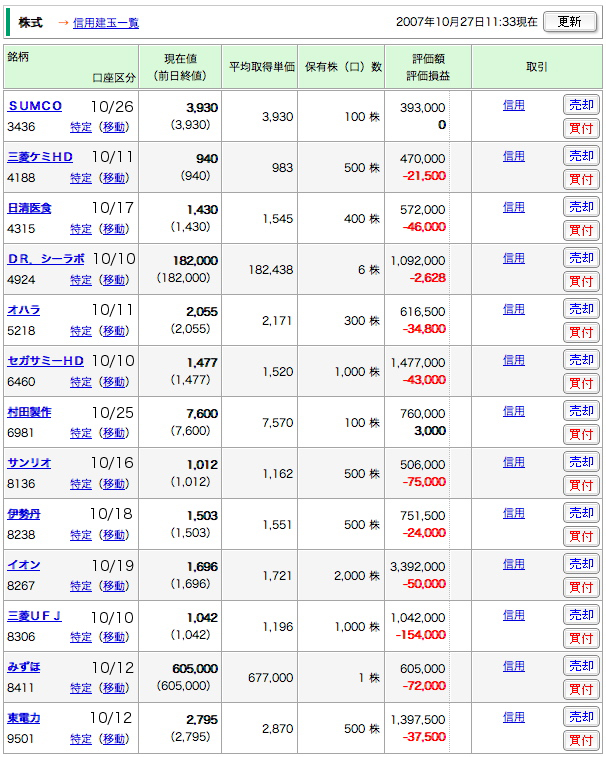Tap the 信用 link for DR.シーラボ
This screenshot has width=606, height=757.
pos(513,258)
